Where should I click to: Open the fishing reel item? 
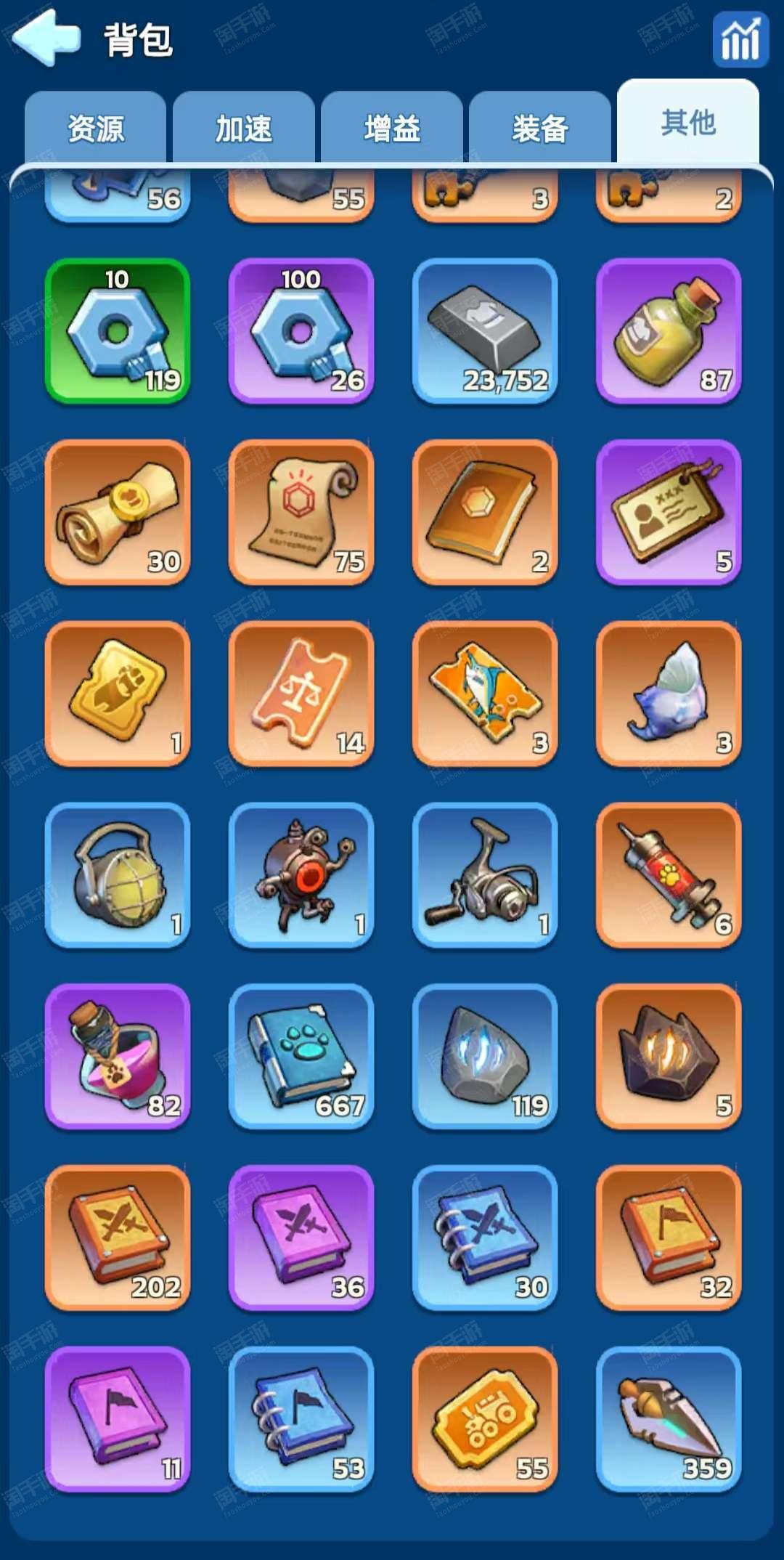[485, 875]
